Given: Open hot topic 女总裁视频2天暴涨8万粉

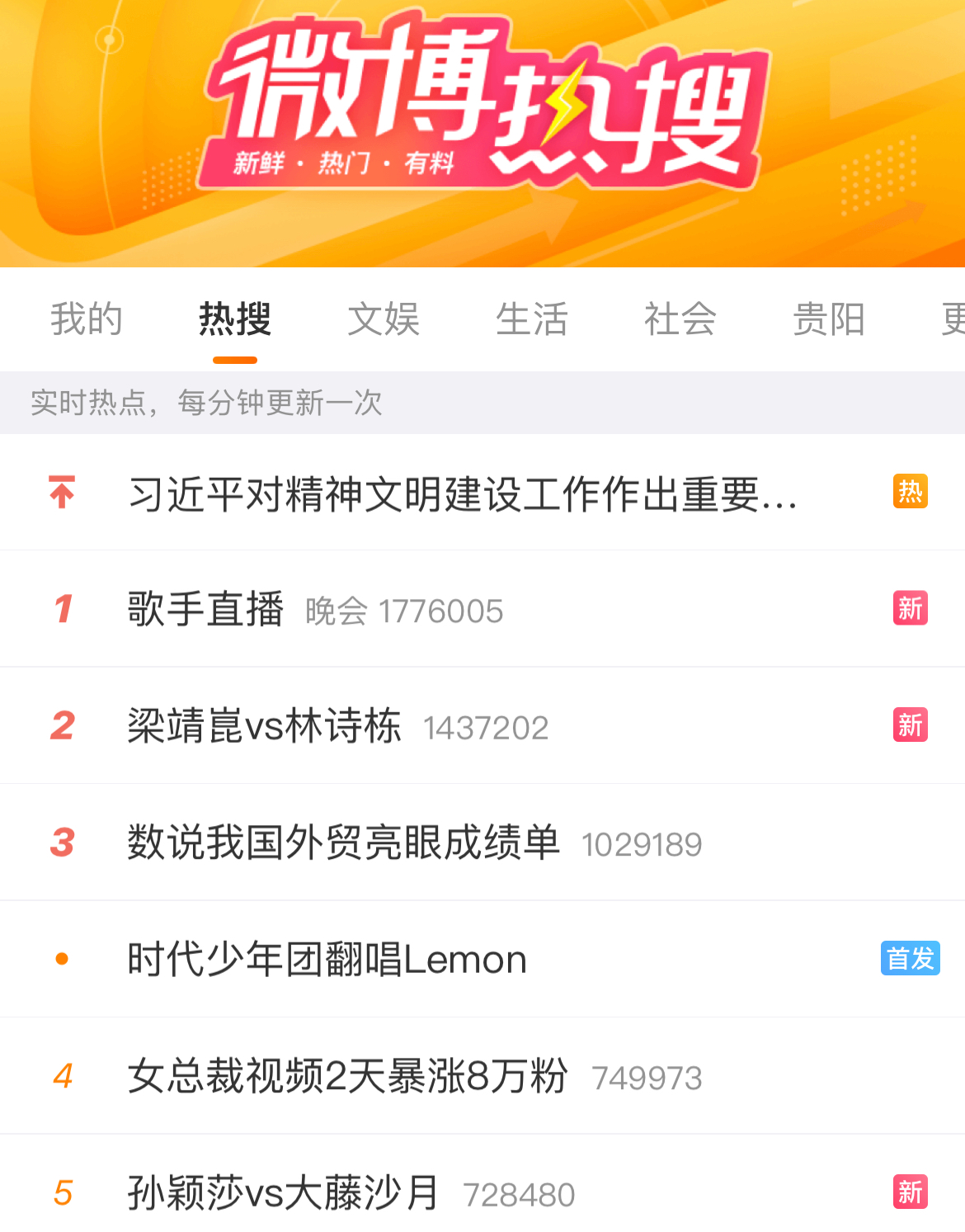Looking at the screenshot, I should click(x=347, y=1076).
